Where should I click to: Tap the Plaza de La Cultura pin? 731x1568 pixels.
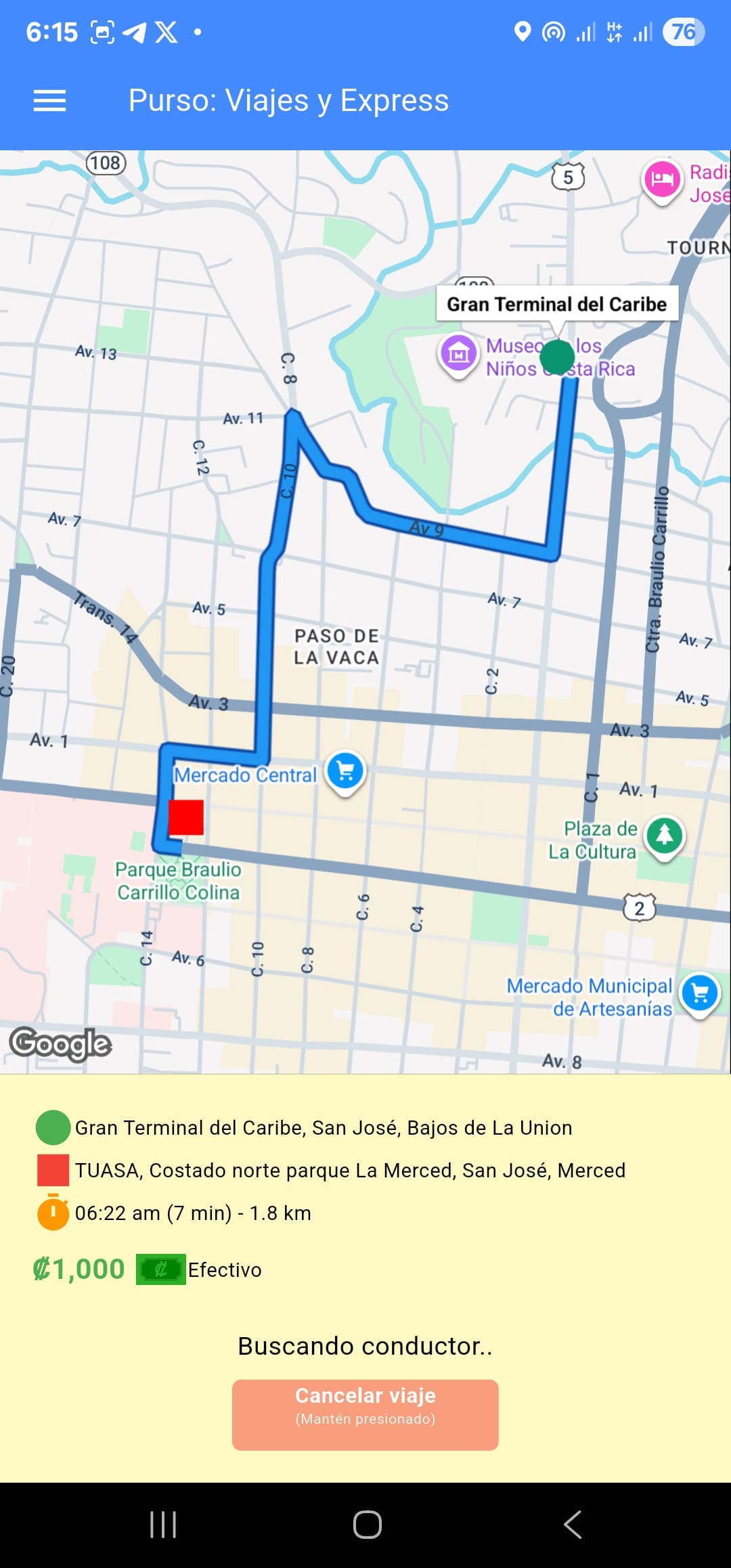(664, 835)
